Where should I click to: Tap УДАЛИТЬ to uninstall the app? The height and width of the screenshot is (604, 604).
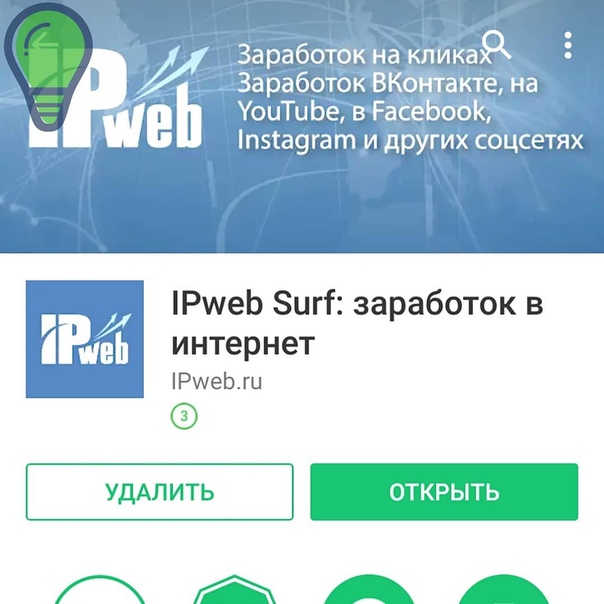pyautogui.click(x=160, y=492)
